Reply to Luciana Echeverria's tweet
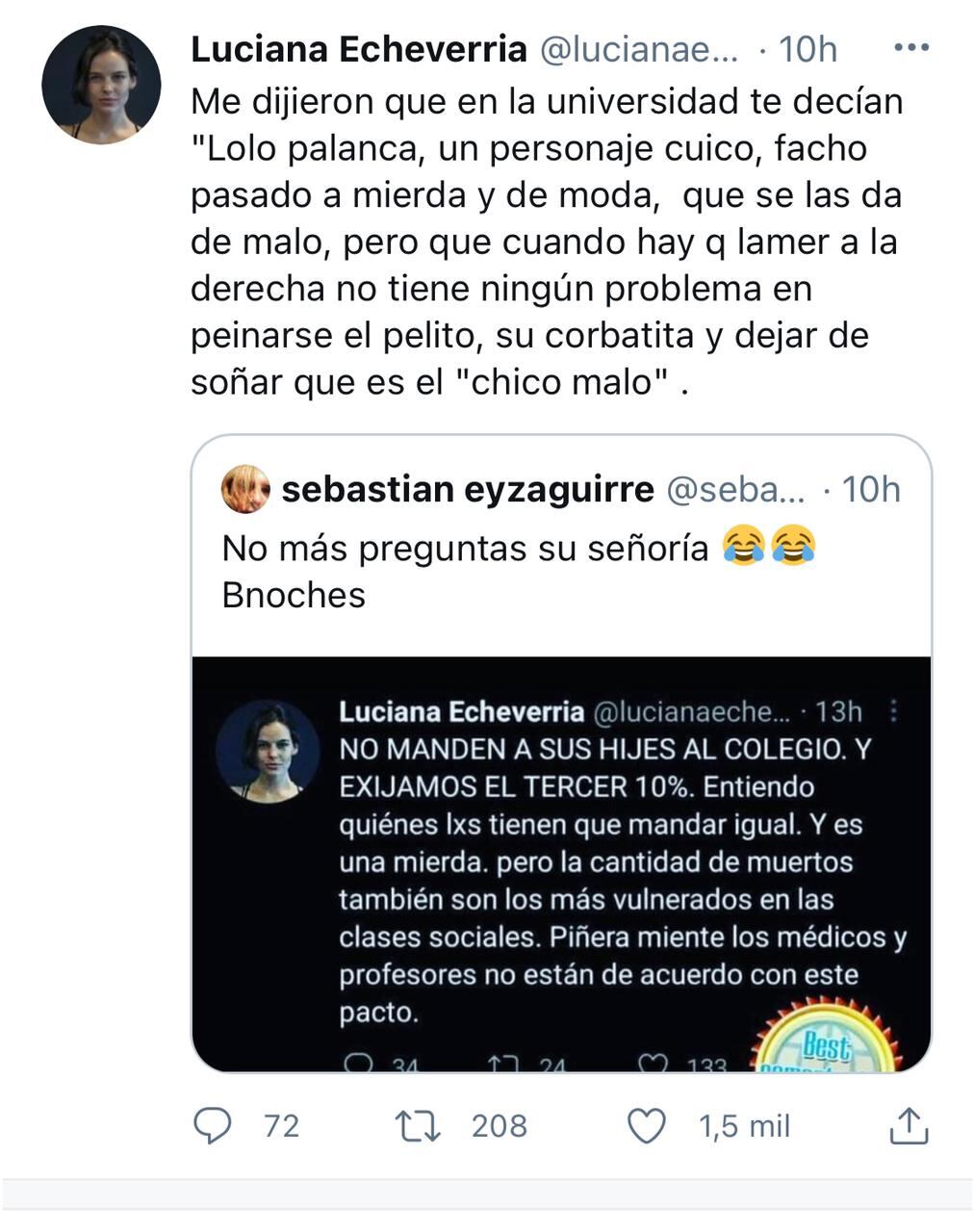Viewport: 974px width, 1232px height. [213, 1125]
